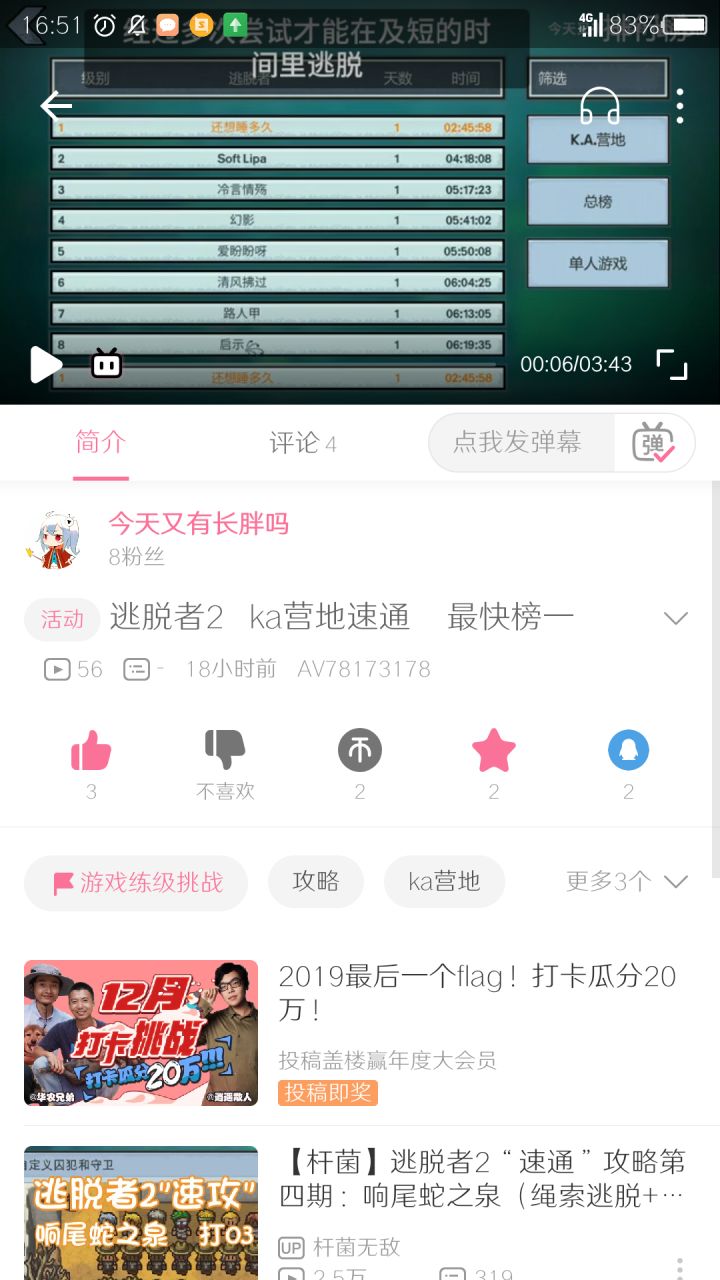Tap the play button on the video

click(45, 365)
